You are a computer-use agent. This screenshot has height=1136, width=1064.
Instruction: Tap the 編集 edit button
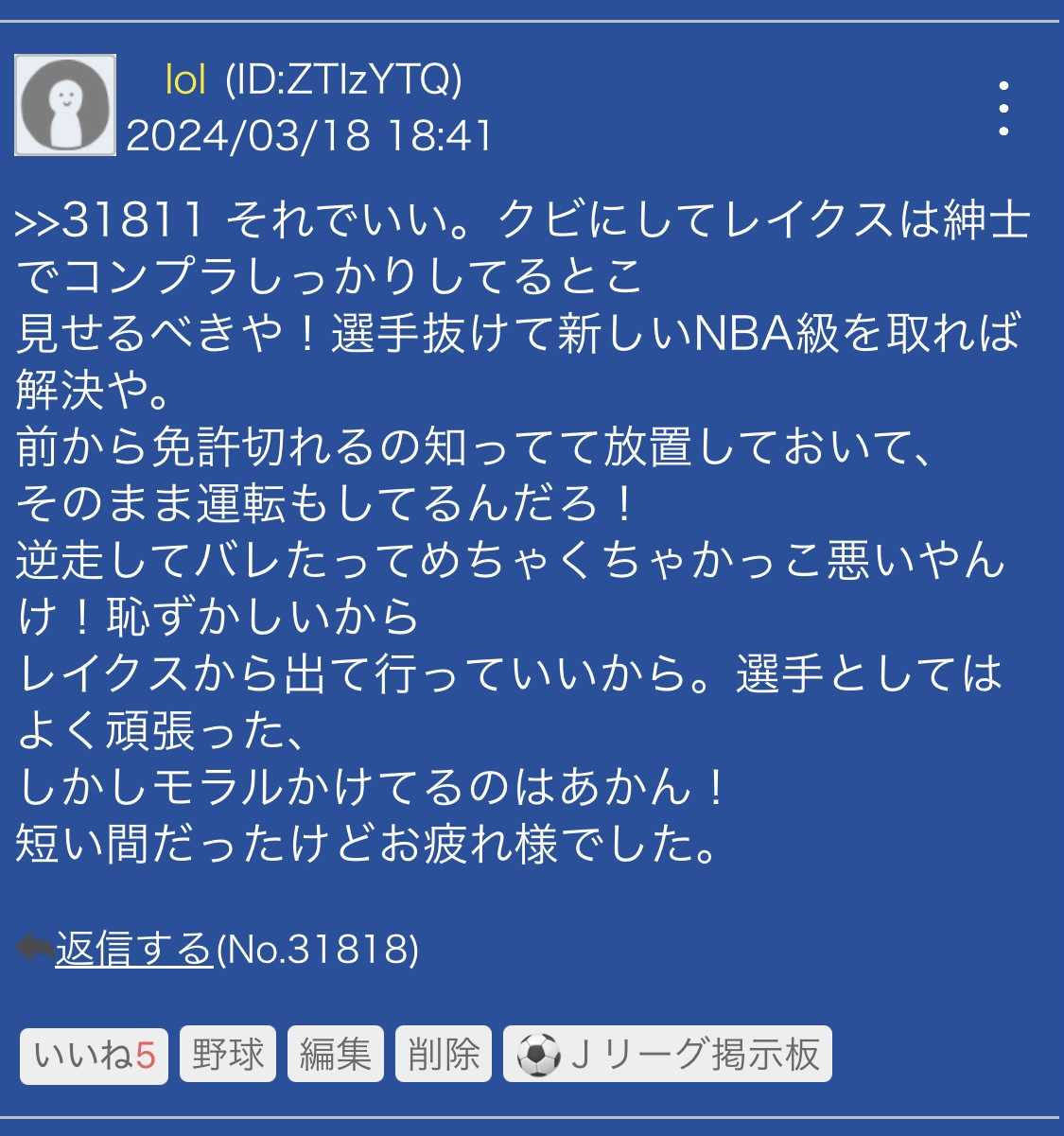[336, 1054]
